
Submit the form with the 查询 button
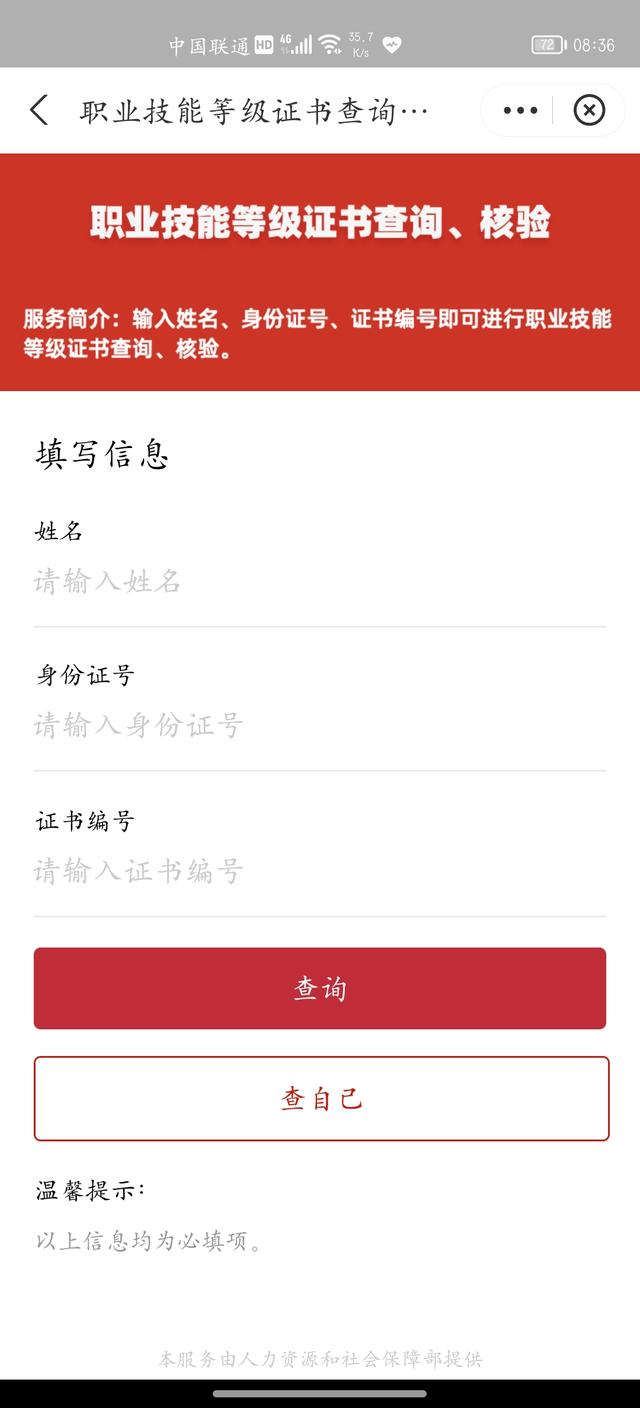[x=320, y=988]
